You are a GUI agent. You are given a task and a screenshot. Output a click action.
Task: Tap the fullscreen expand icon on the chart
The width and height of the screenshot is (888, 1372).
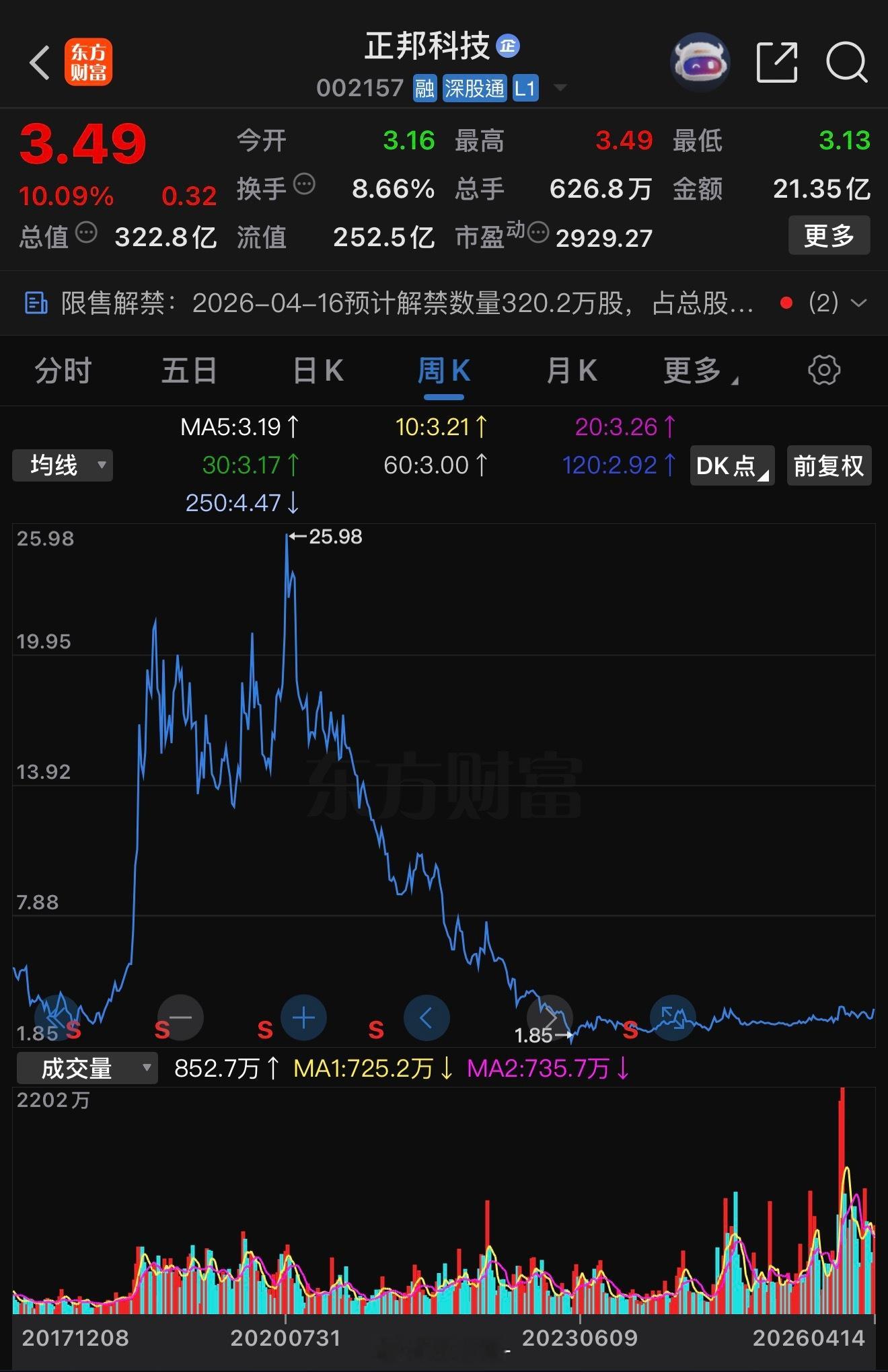[x=673, y=1018]
